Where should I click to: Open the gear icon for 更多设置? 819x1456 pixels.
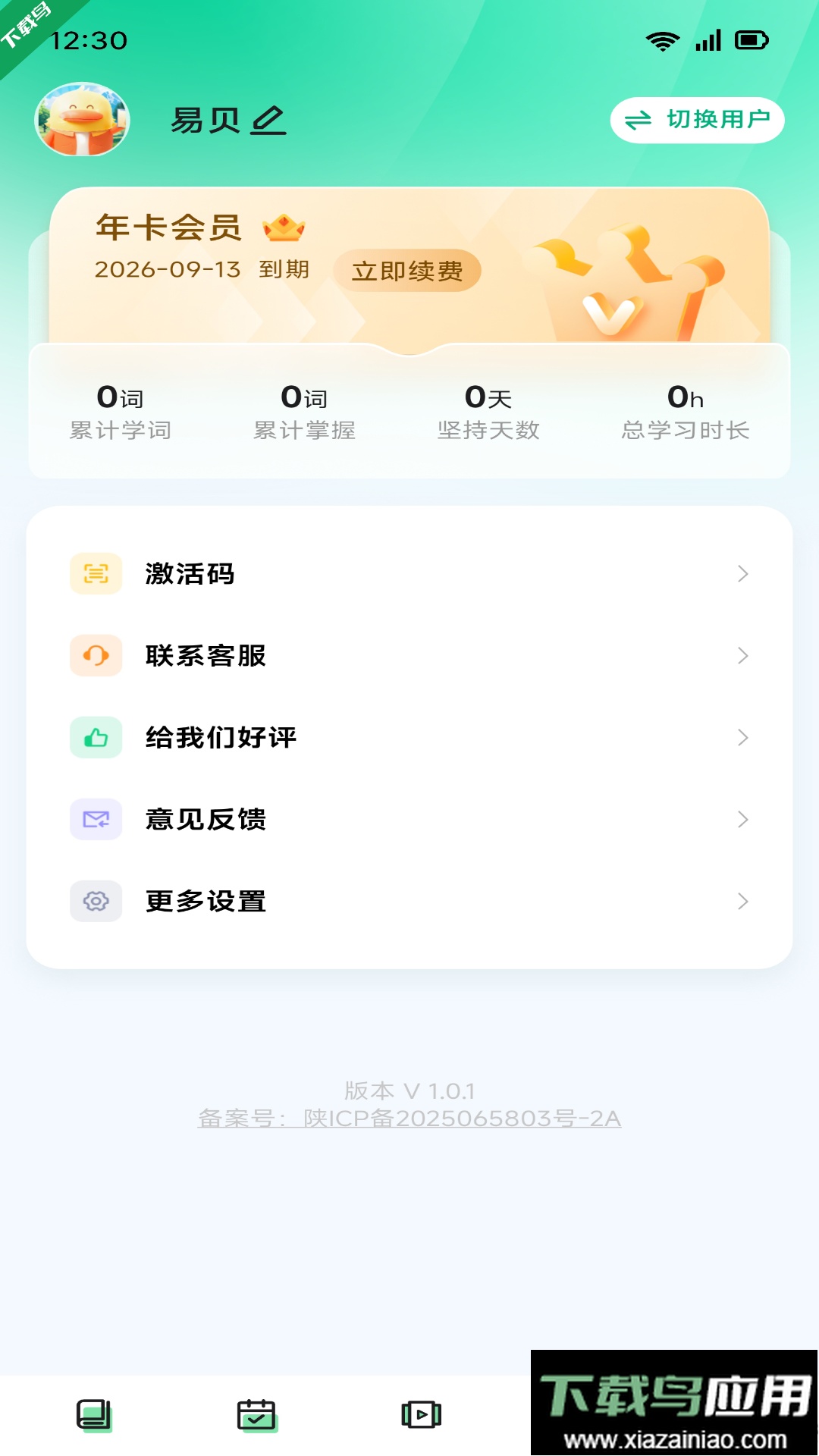click(x=96, y=902)
